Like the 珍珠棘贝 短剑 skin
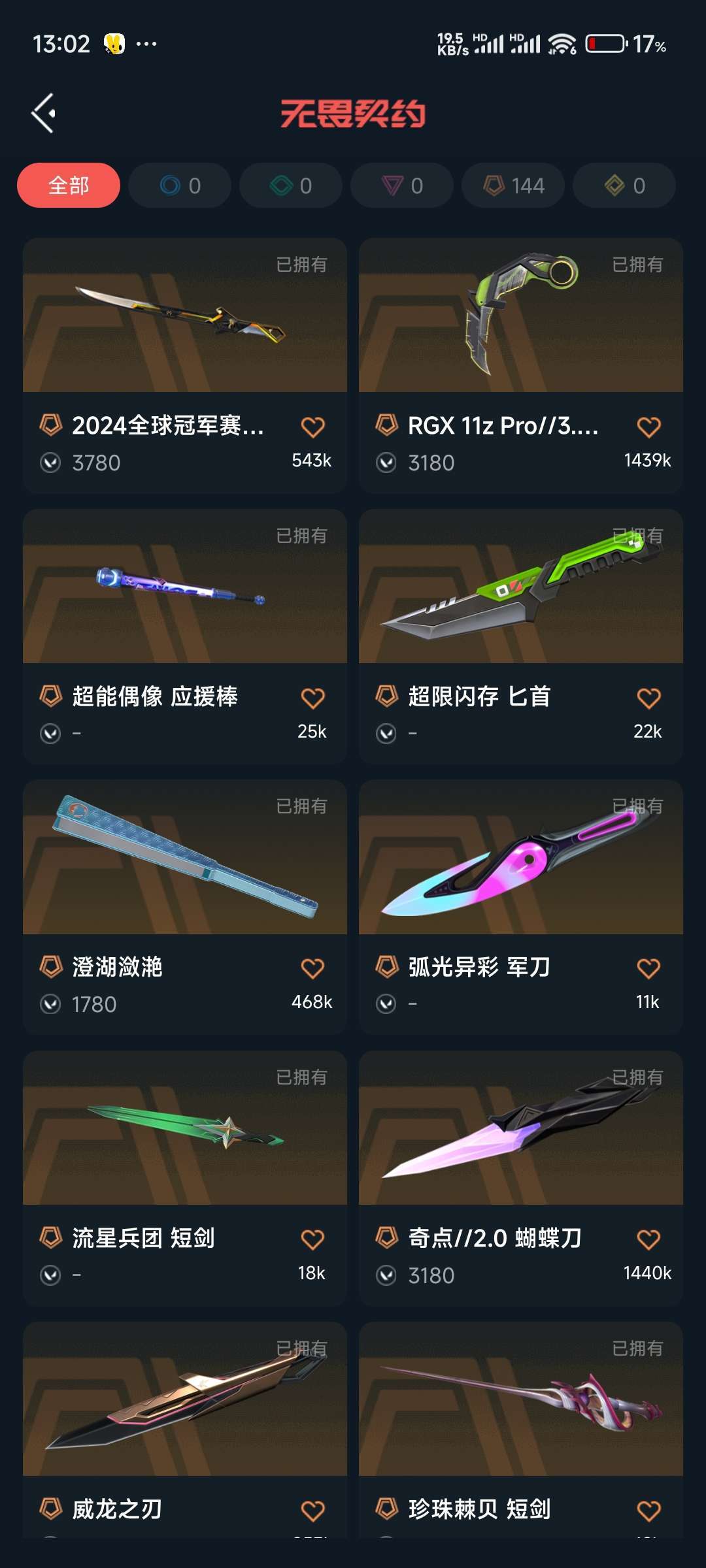Screen dimensions: 706x1568 648,1511
